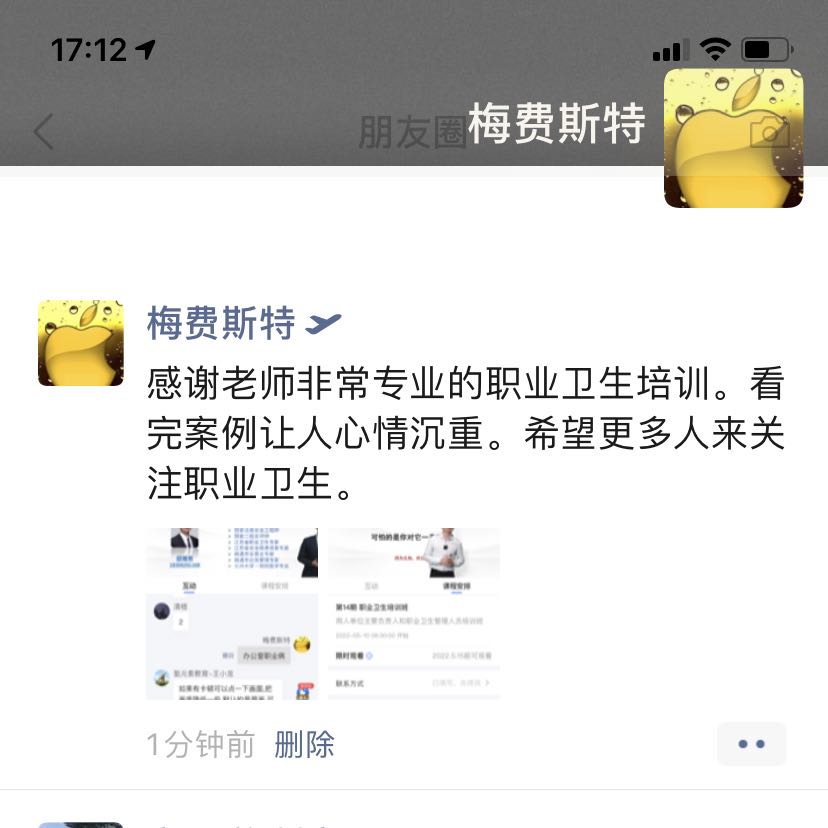
Task: Open the large profile avatar in header
Action: [x=733, y=138]
